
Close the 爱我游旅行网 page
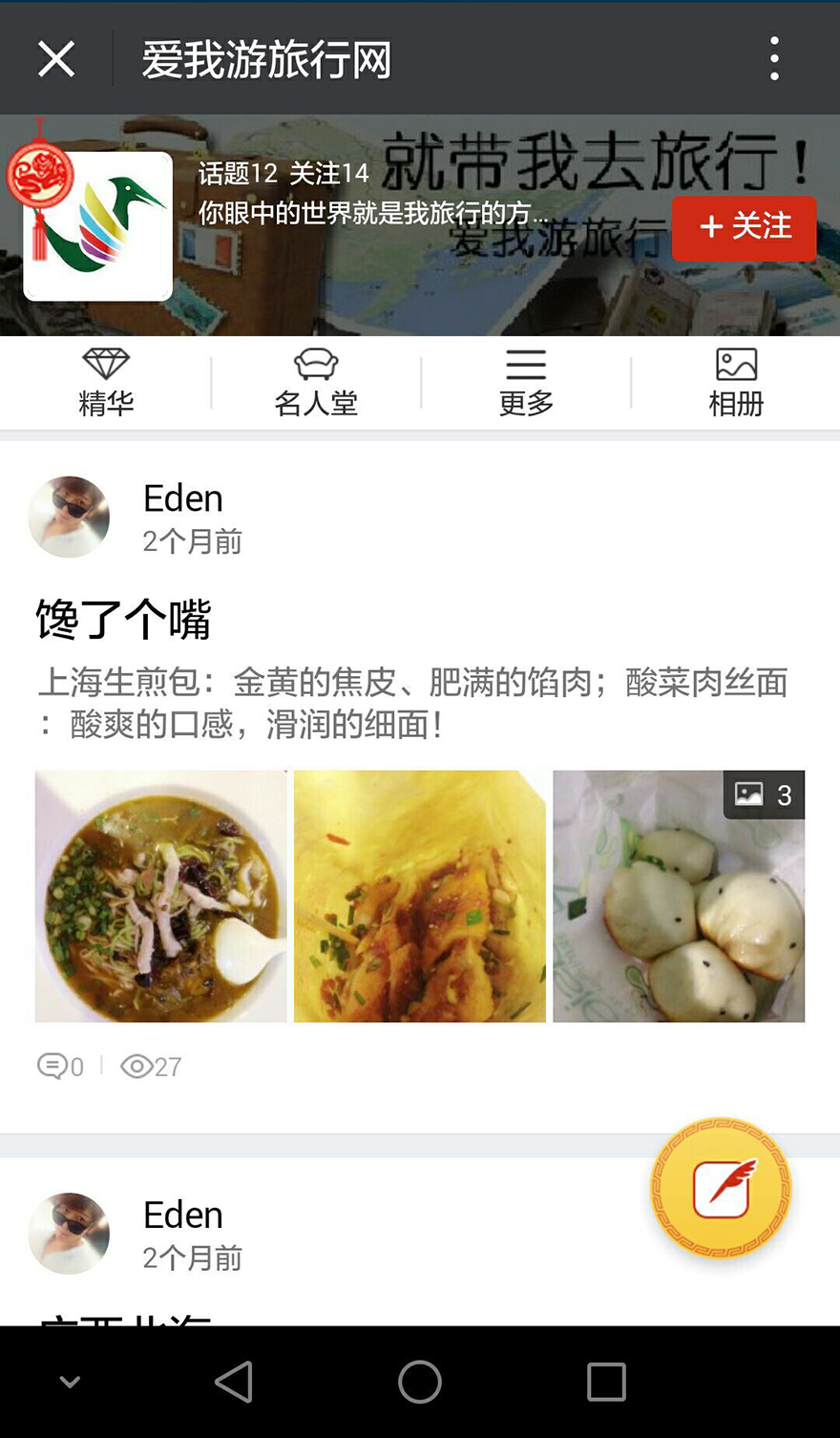[56, 59]
